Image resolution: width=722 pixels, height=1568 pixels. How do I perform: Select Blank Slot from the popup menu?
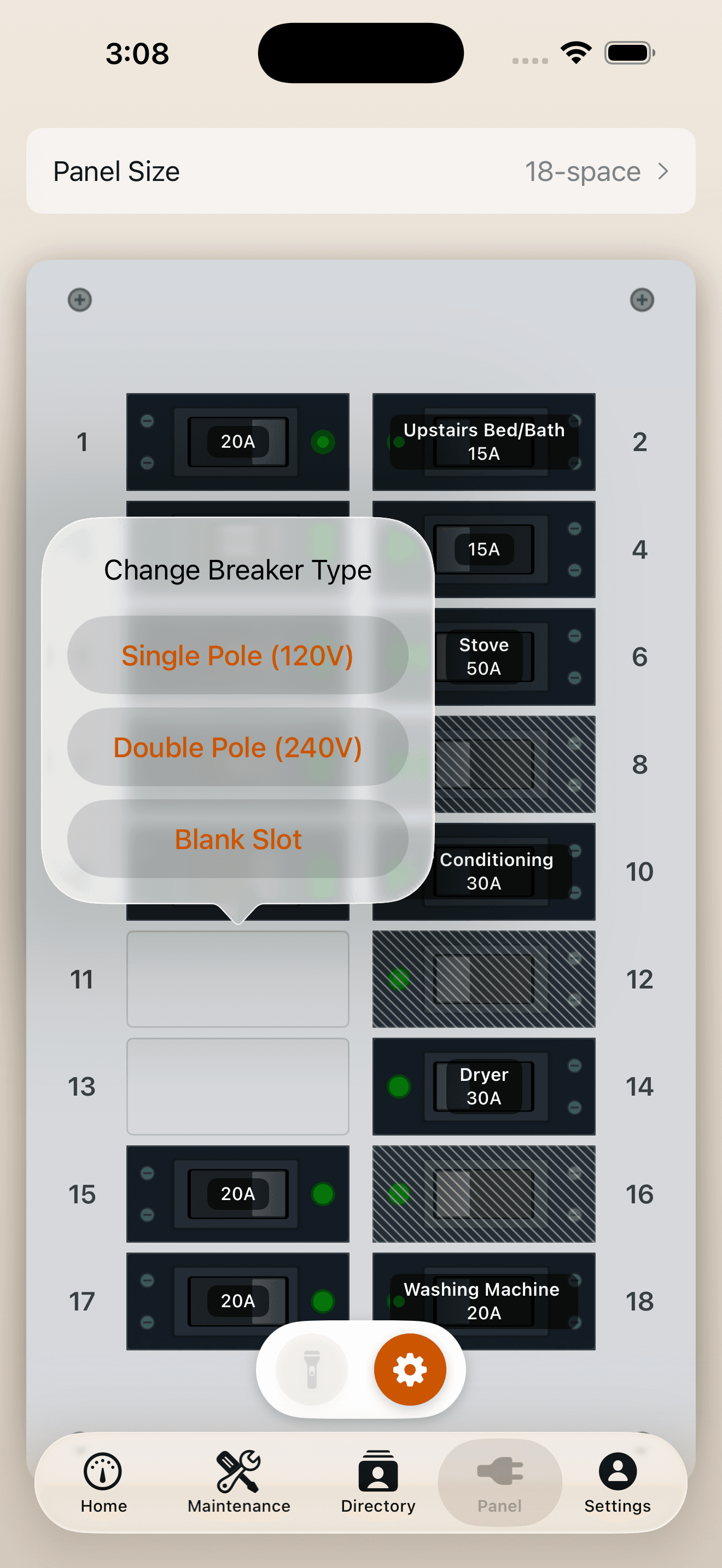click(x=237, y=839)
